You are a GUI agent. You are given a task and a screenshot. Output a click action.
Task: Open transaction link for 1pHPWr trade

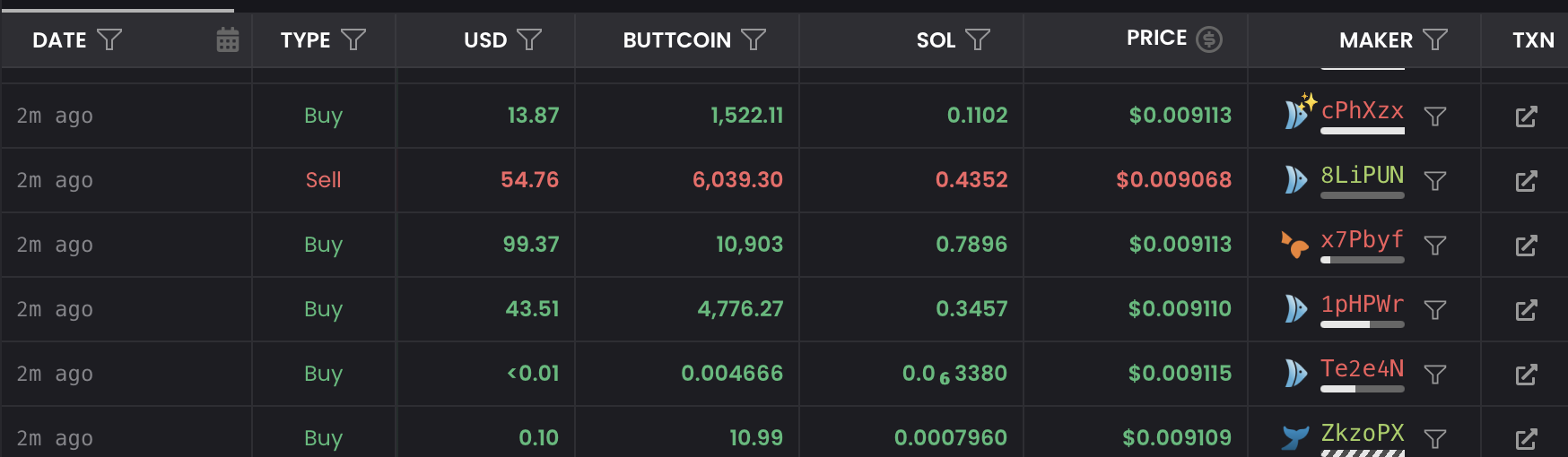1526,310
